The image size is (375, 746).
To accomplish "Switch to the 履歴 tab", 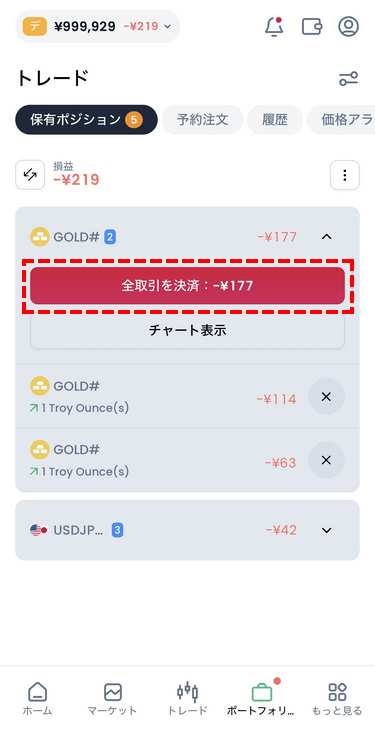I will point(275,119).
